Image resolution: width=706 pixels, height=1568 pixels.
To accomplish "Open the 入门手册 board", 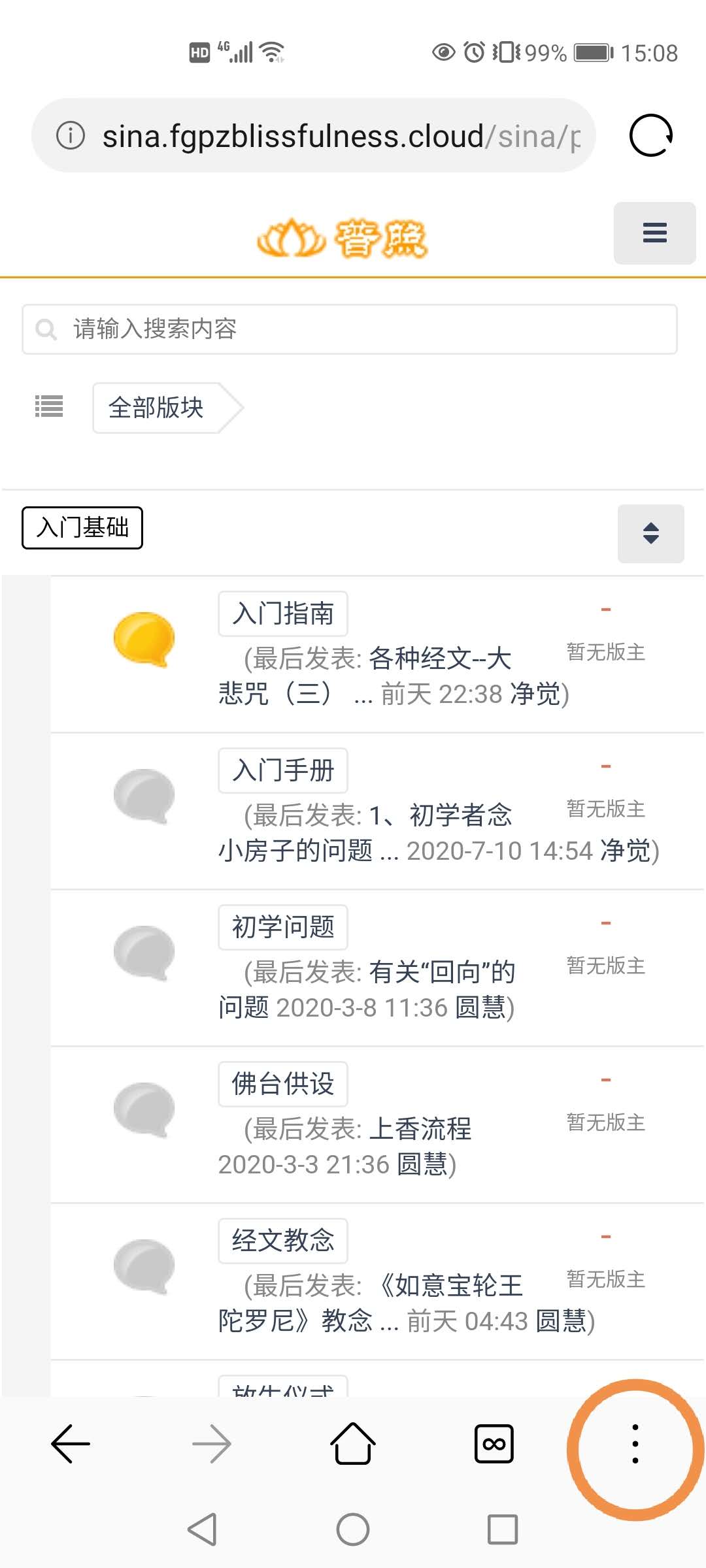I will (282, 770).
